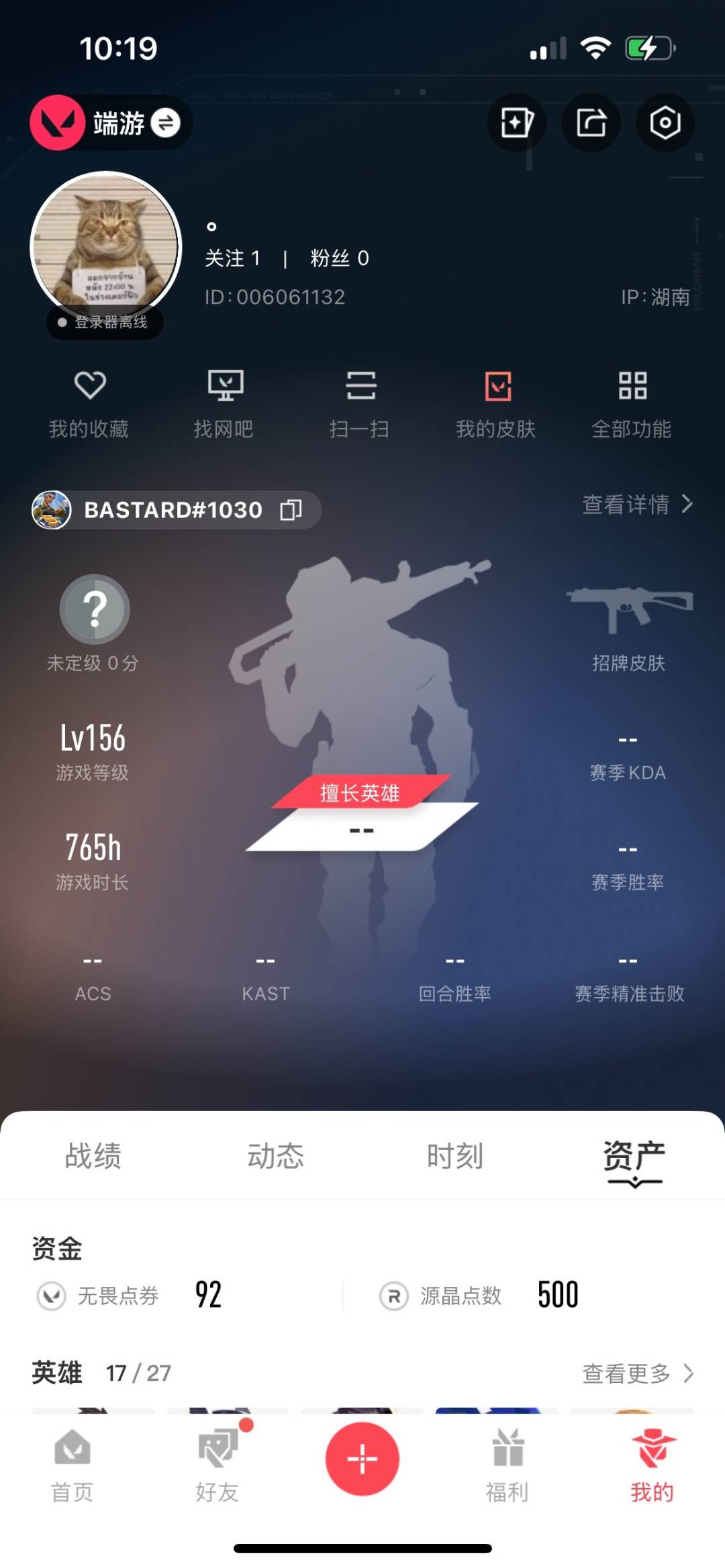Tap the red plus create button

(x=362, y=1459)
